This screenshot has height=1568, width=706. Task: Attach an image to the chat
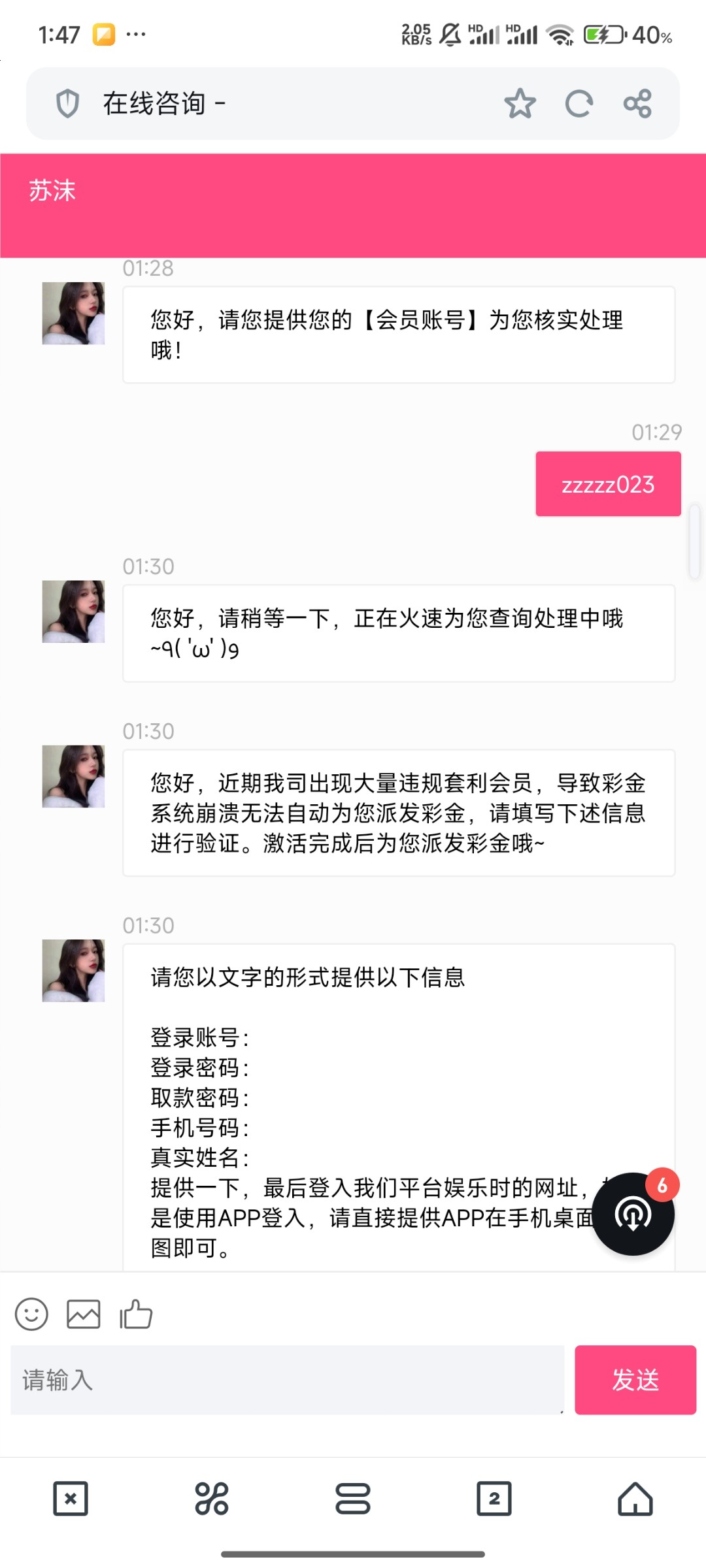click(x=84, y=1314)
